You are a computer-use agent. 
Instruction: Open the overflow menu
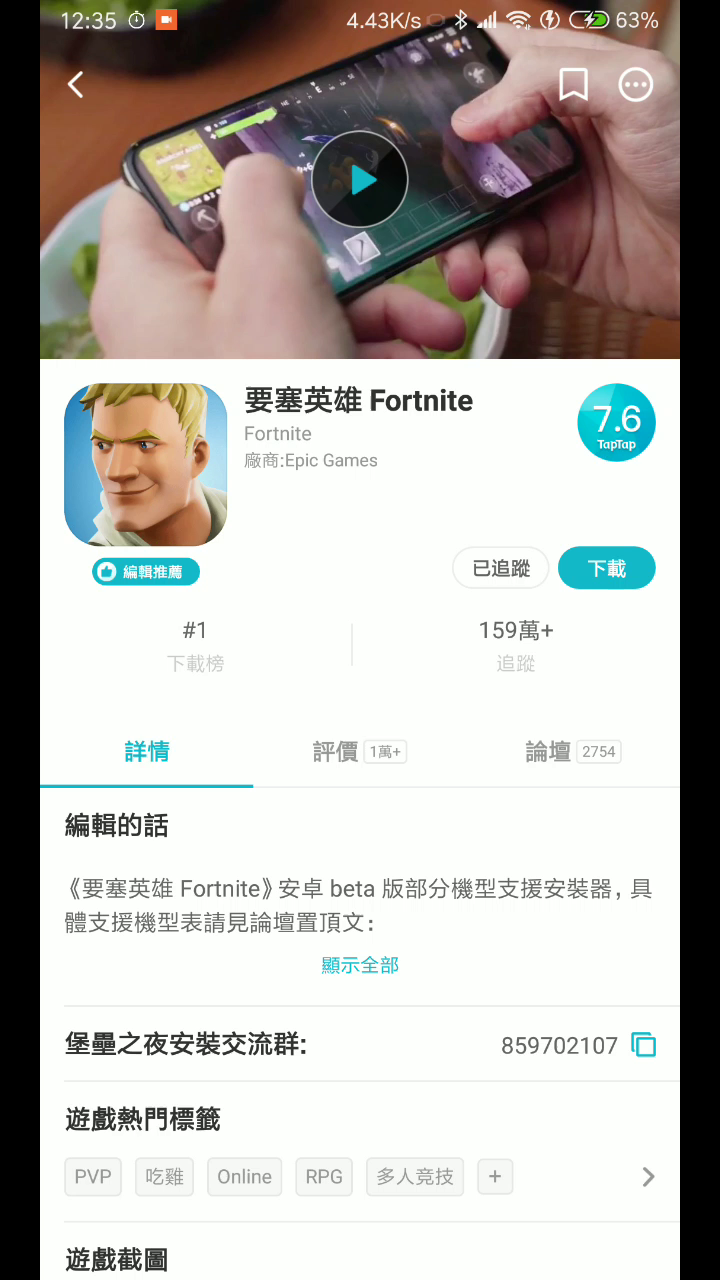(636, 85)
